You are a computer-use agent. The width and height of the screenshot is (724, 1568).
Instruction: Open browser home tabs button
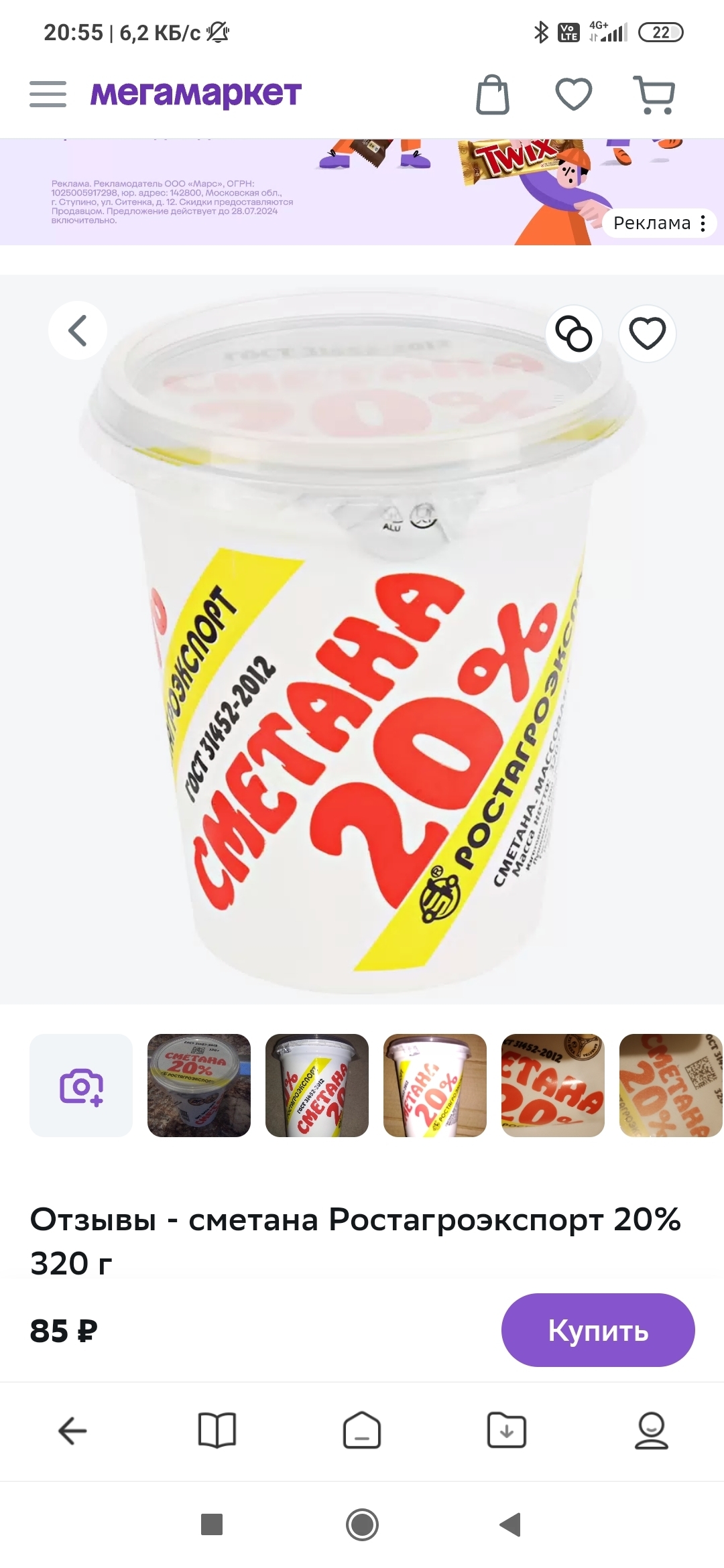point(362,1431)
